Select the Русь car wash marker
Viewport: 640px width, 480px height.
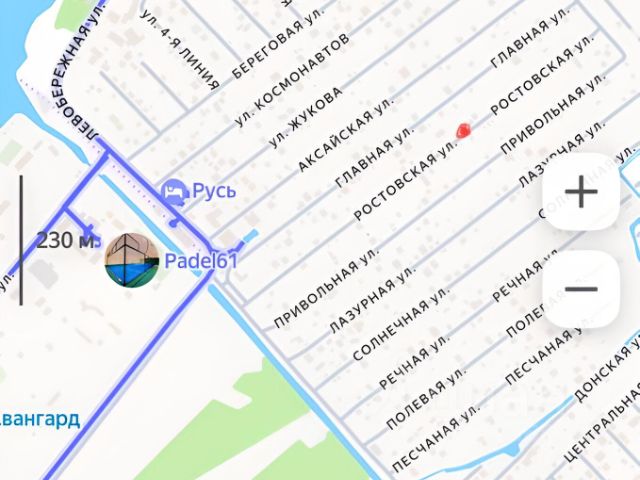point(175,190)
